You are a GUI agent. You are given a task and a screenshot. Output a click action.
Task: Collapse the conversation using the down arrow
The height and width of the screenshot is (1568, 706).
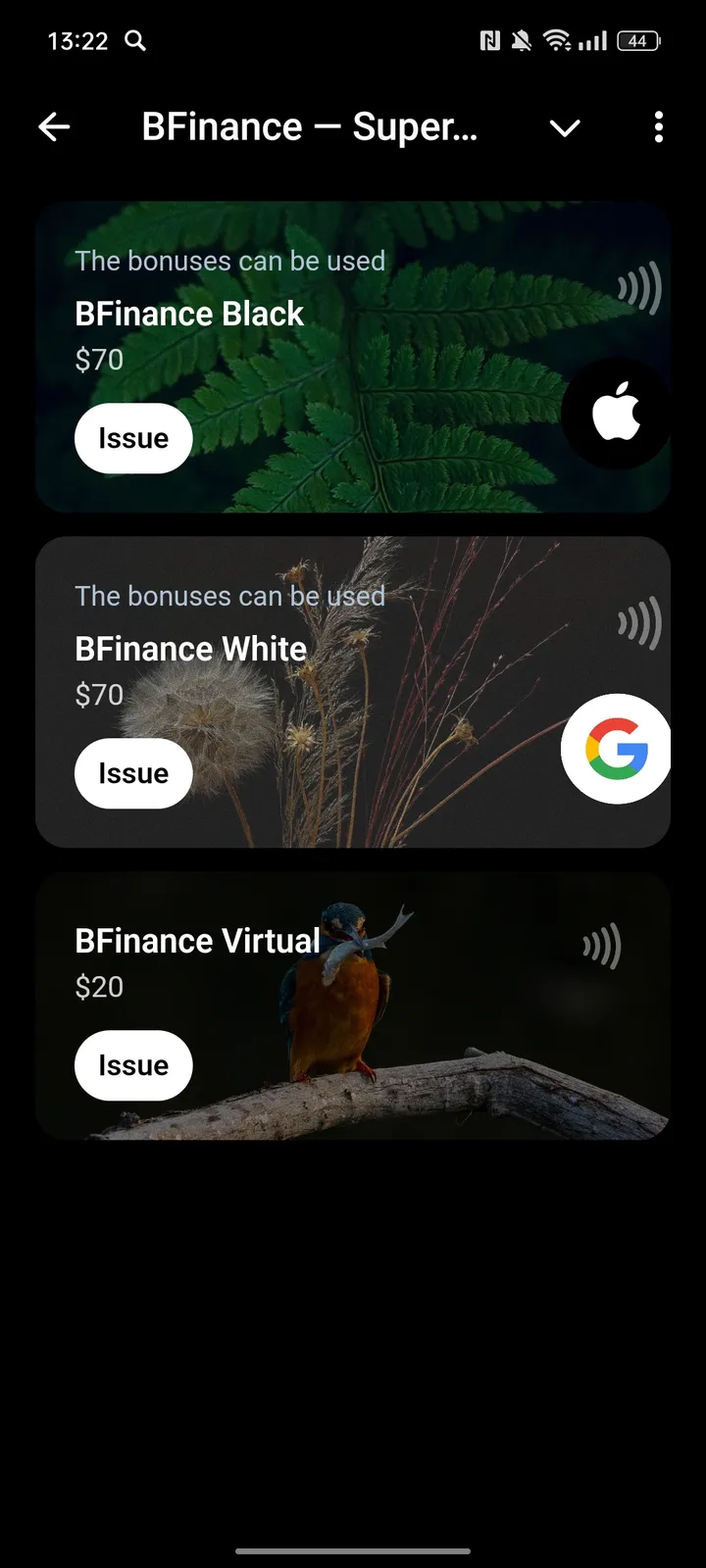(565, 127)
